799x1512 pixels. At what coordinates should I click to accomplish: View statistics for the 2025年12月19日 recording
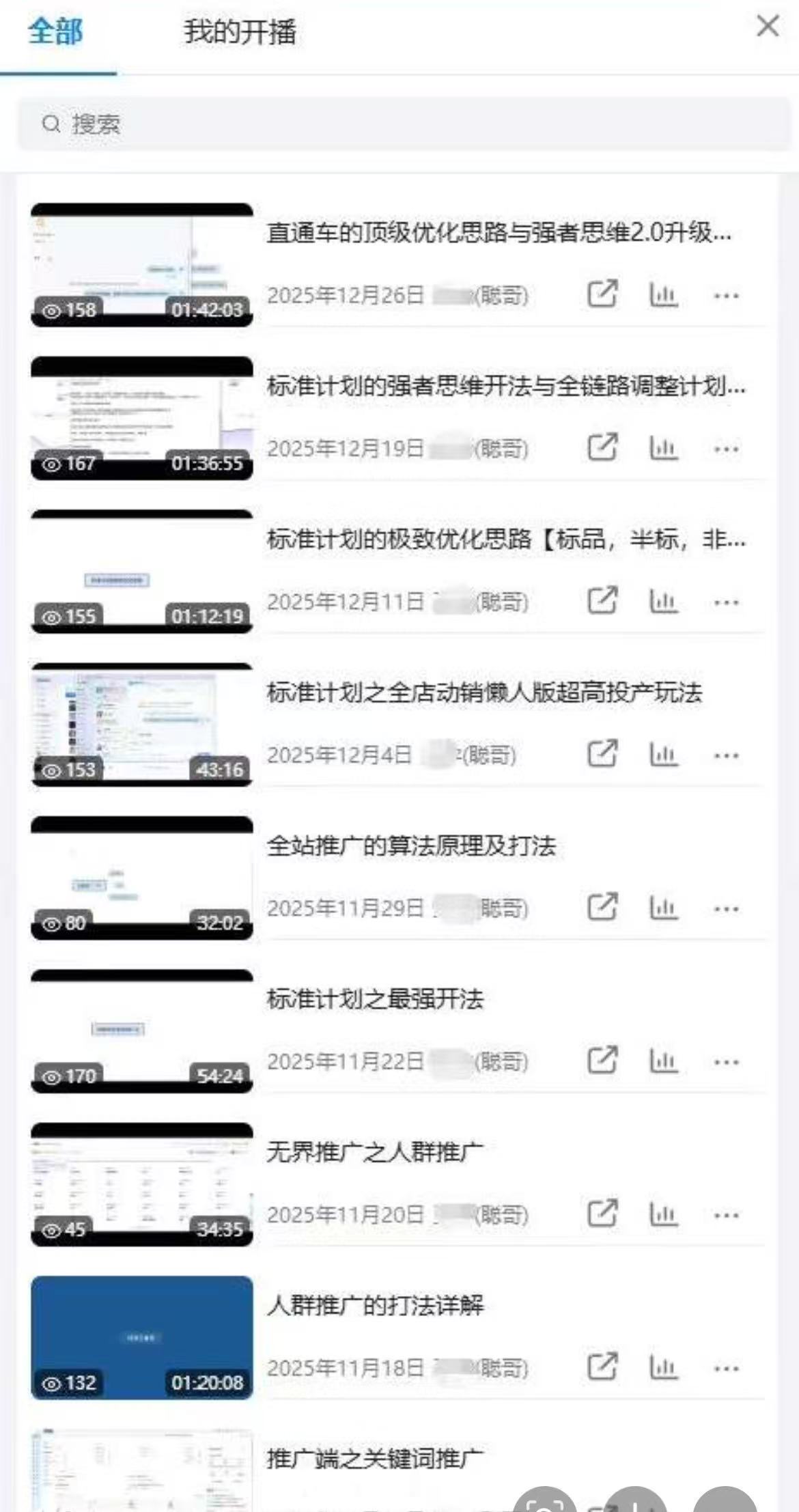pos(662,448)
